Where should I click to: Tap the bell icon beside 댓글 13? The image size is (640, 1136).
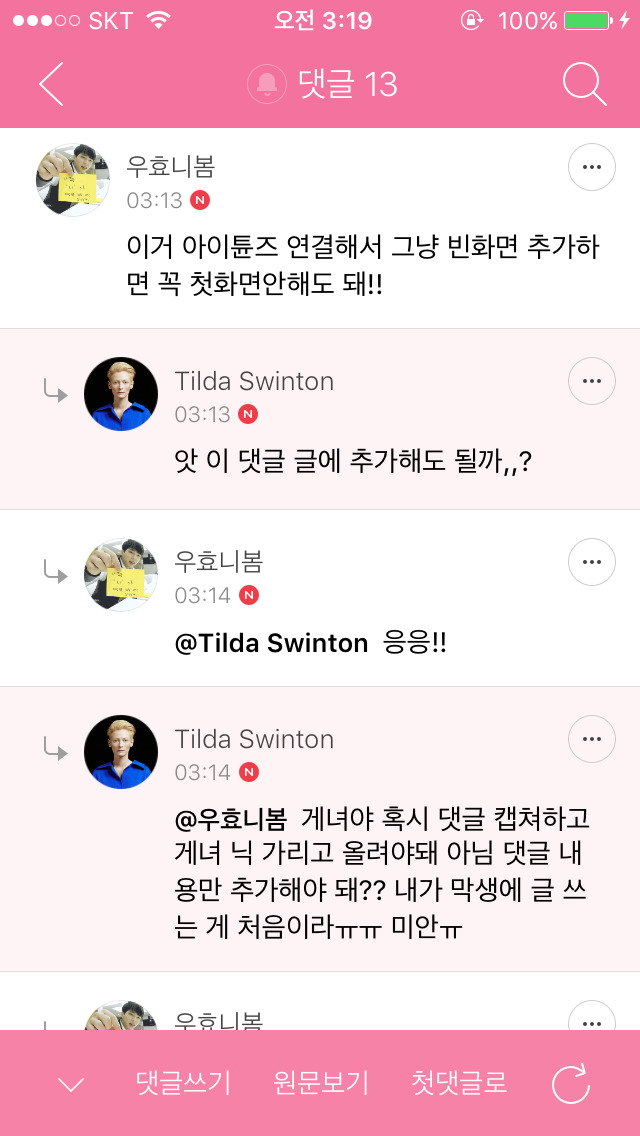[x=267, y=84]
